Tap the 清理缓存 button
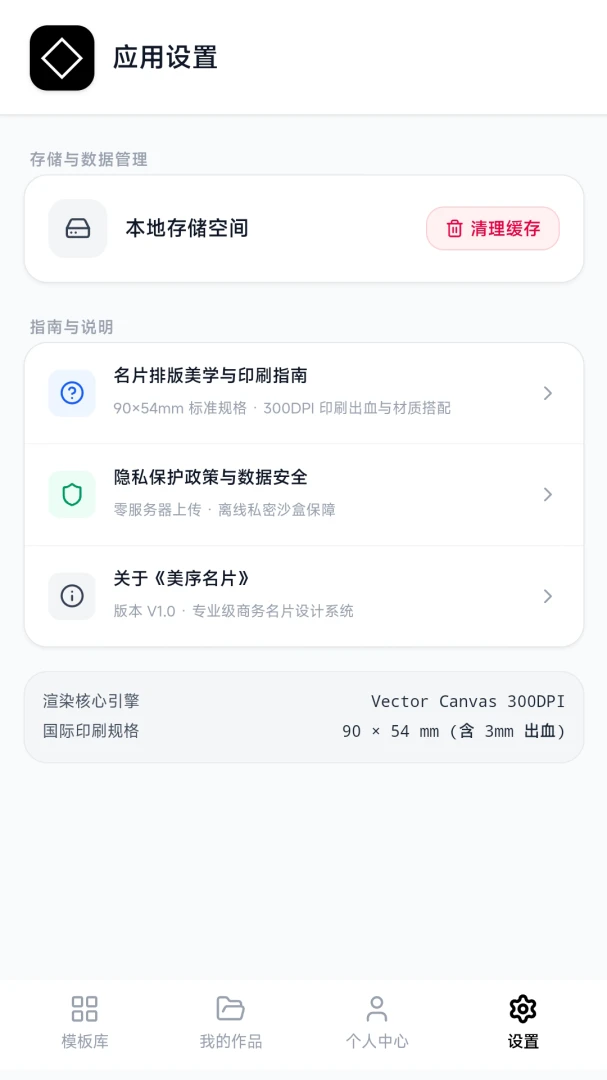 (493, 229)
